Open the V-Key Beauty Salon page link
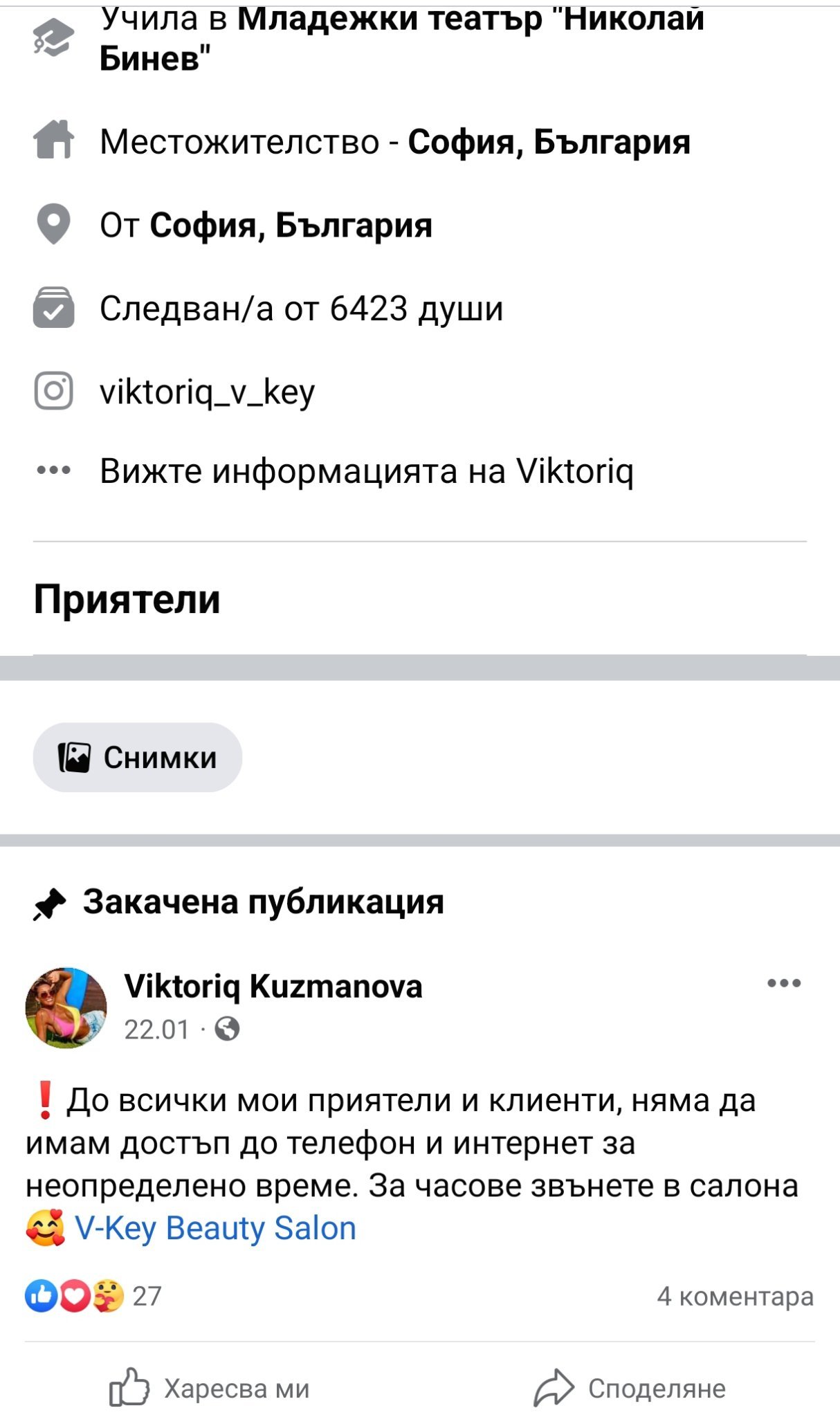The height and width of the screenshot is (1417, 840). point(215,1228)
